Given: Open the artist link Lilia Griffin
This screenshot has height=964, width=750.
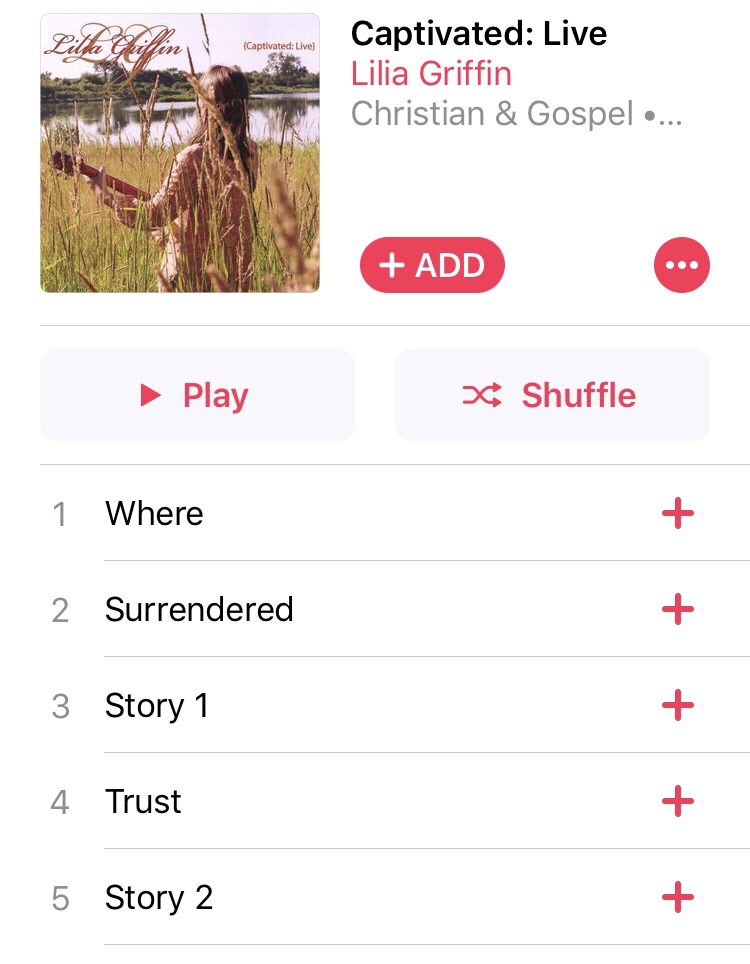Looking at the screenshot, I should 431,73.
